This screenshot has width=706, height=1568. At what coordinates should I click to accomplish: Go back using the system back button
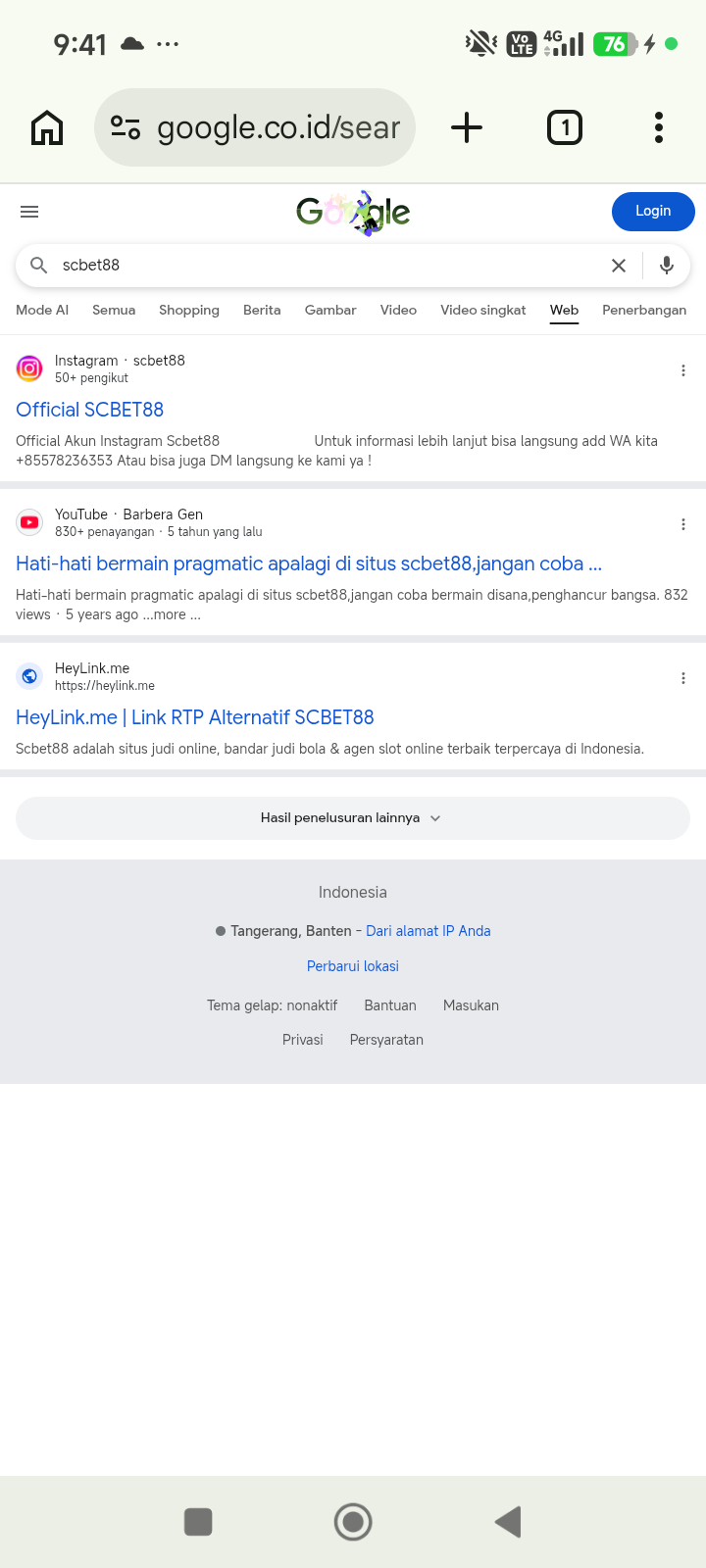[x=508, y=1522]
